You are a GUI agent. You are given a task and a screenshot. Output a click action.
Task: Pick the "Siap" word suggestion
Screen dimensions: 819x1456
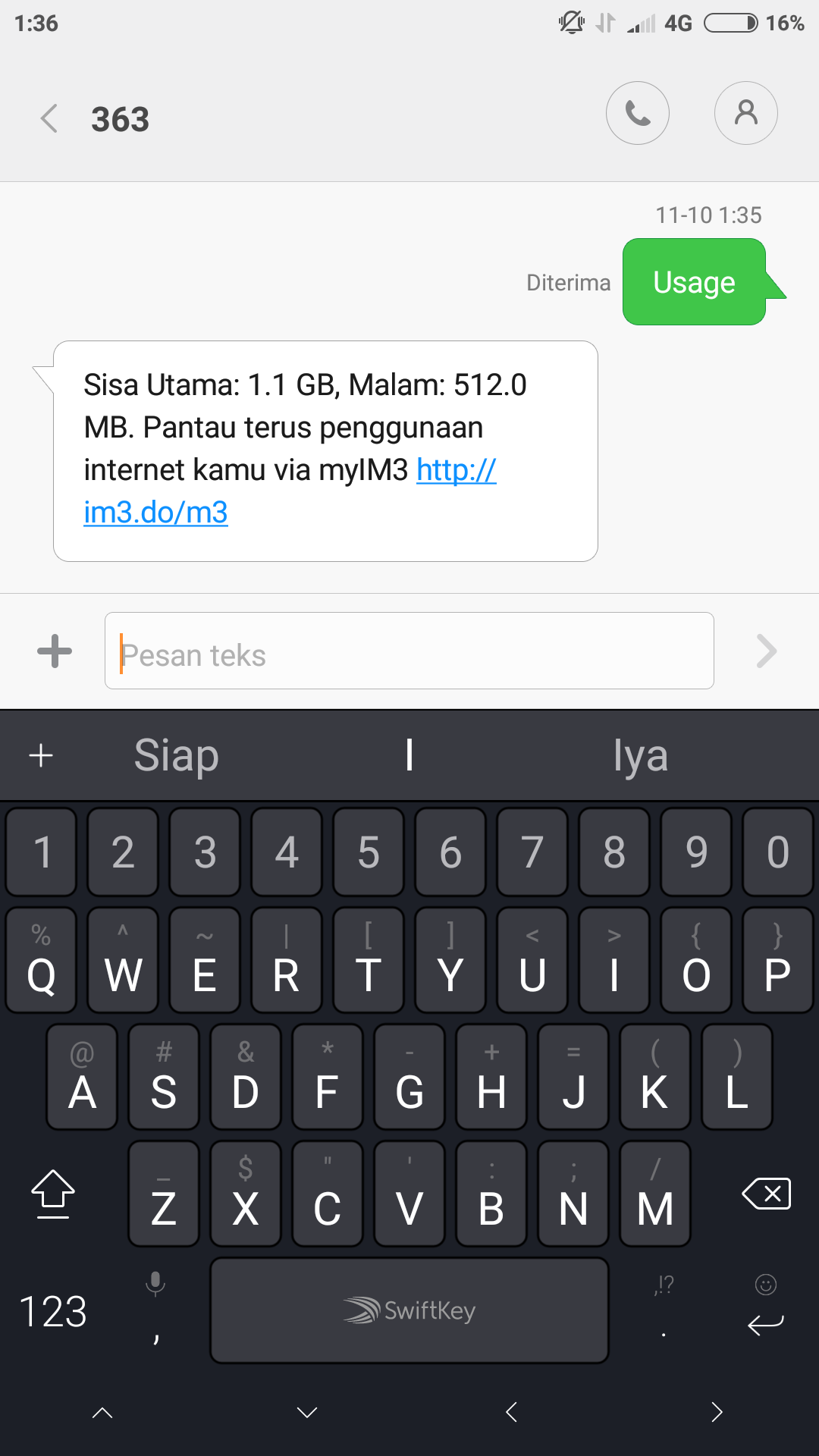176,756
